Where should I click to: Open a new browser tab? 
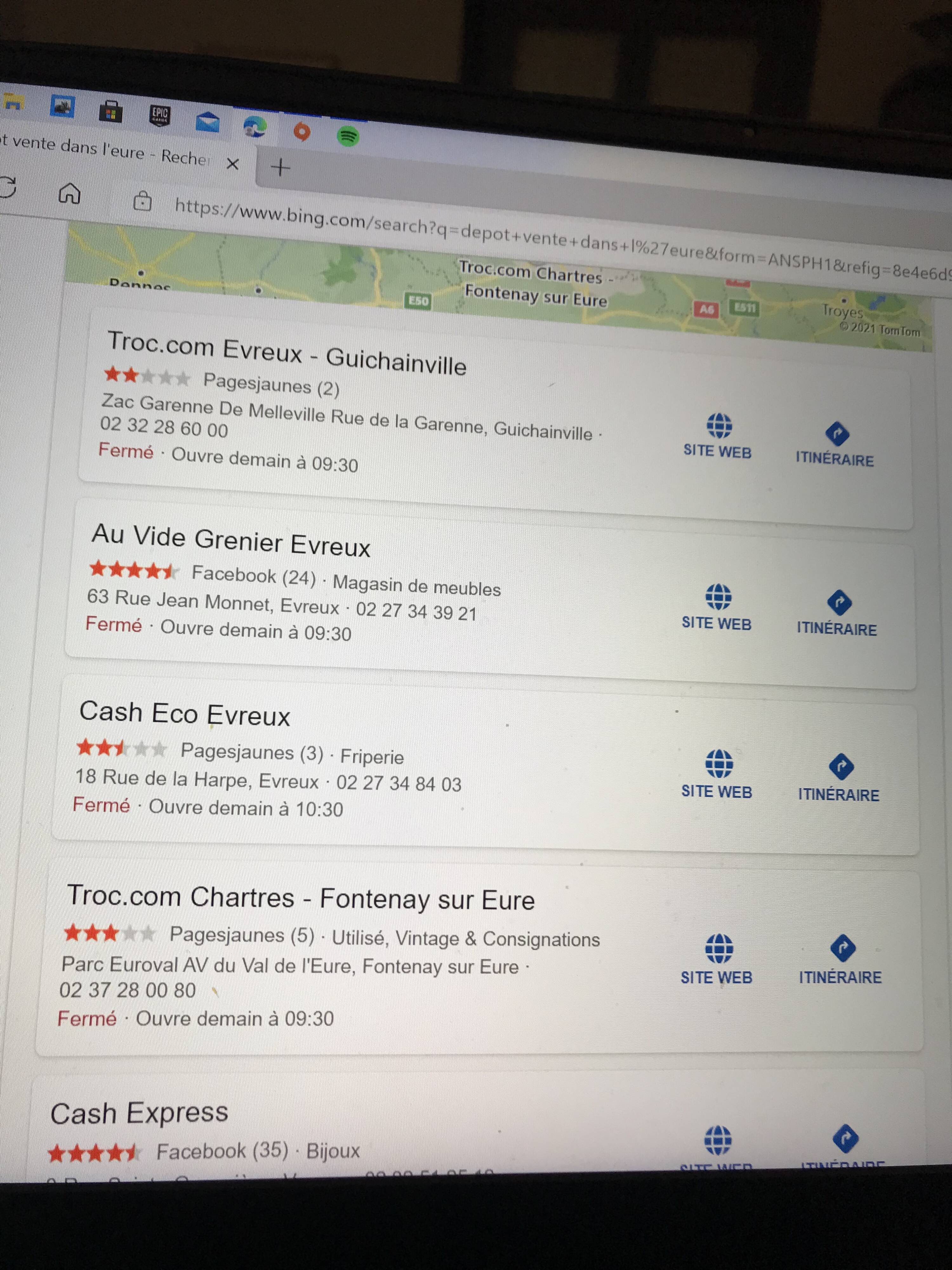[x=281, y=168]
